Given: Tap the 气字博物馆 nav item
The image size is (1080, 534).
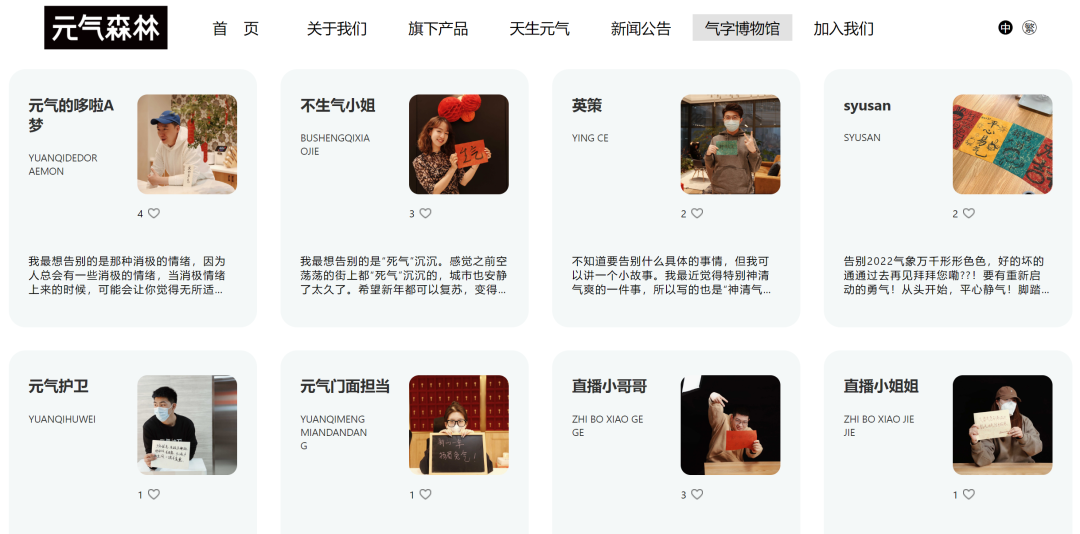Looking at the screenshot, I should pyautogui.click(x=742, y=28).
